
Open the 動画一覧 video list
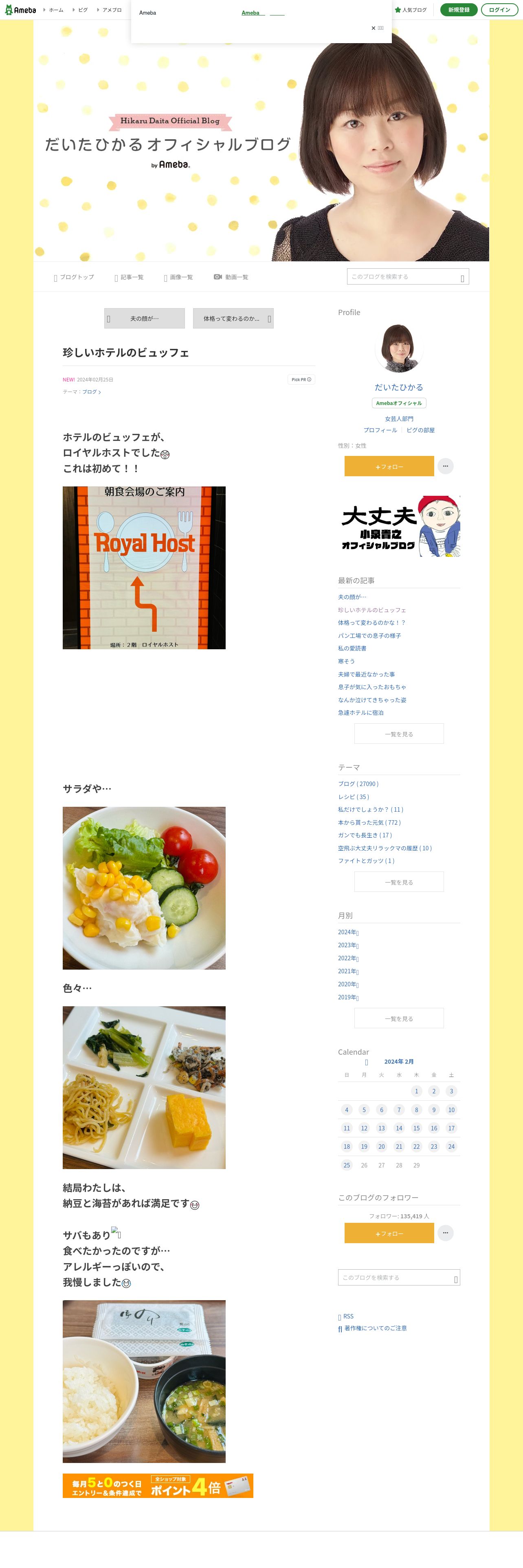231,277
